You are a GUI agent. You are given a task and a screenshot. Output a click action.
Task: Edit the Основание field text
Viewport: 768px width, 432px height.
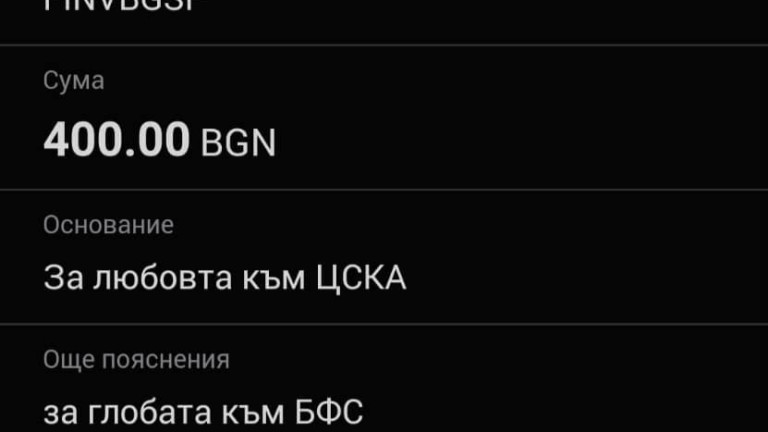click(225, 277)
